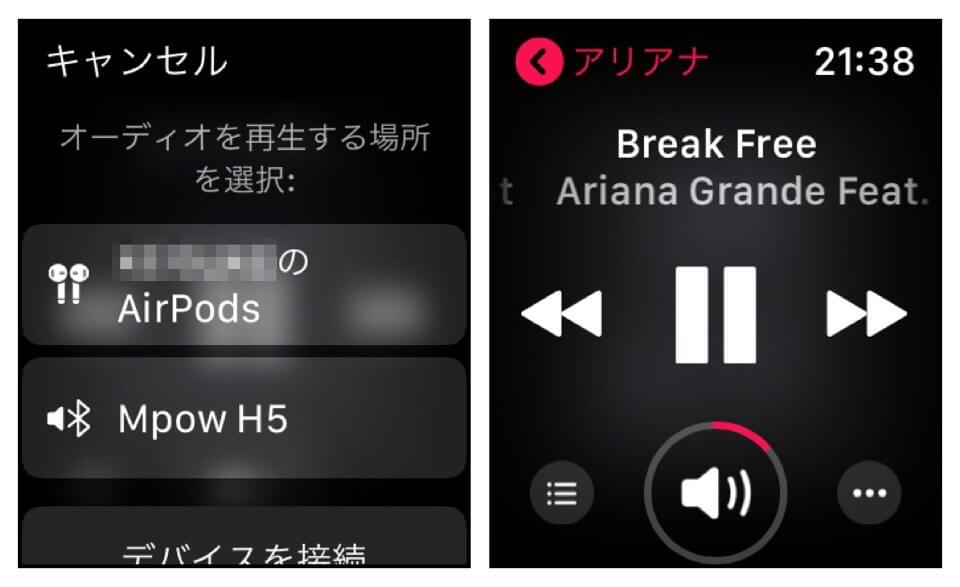Skip back to the previous track
The width and height of the screenshot is (960, 587).
pyautogui.click(x=562, y=314)
